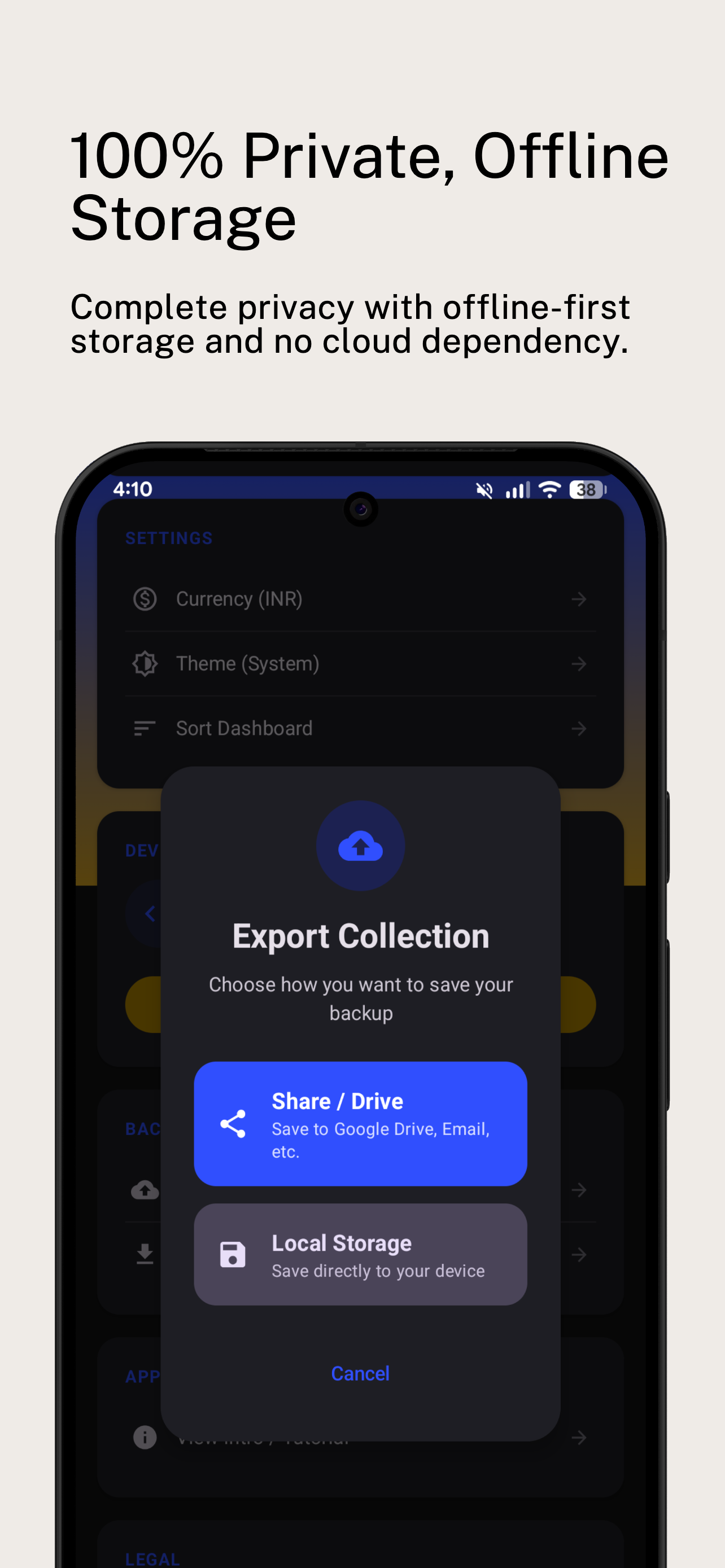Viewport: 725px width, 1568px height.
Task: Click the cloud backup icon in Backup section
Action: (x=145, y=1190)
